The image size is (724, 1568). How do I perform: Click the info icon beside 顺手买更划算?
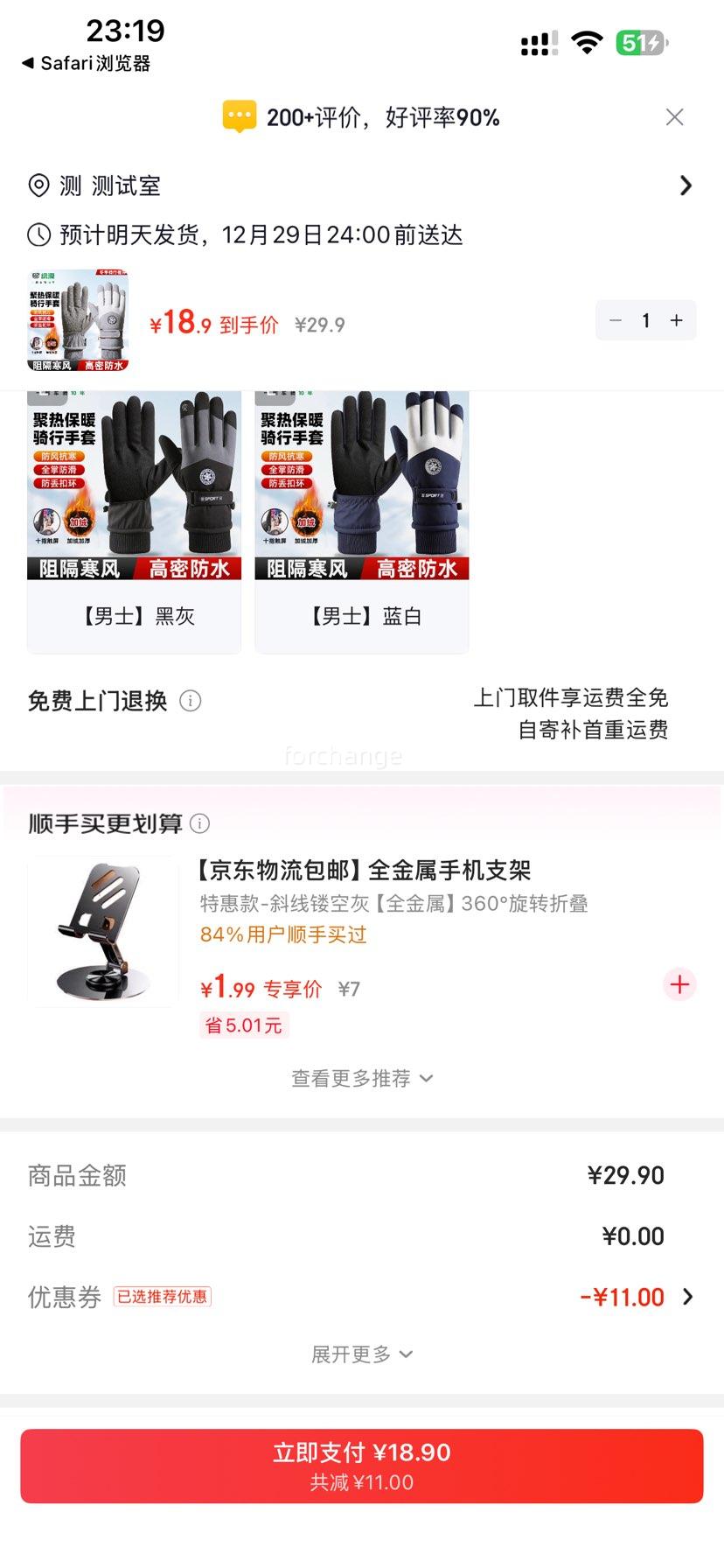point(200,823)
